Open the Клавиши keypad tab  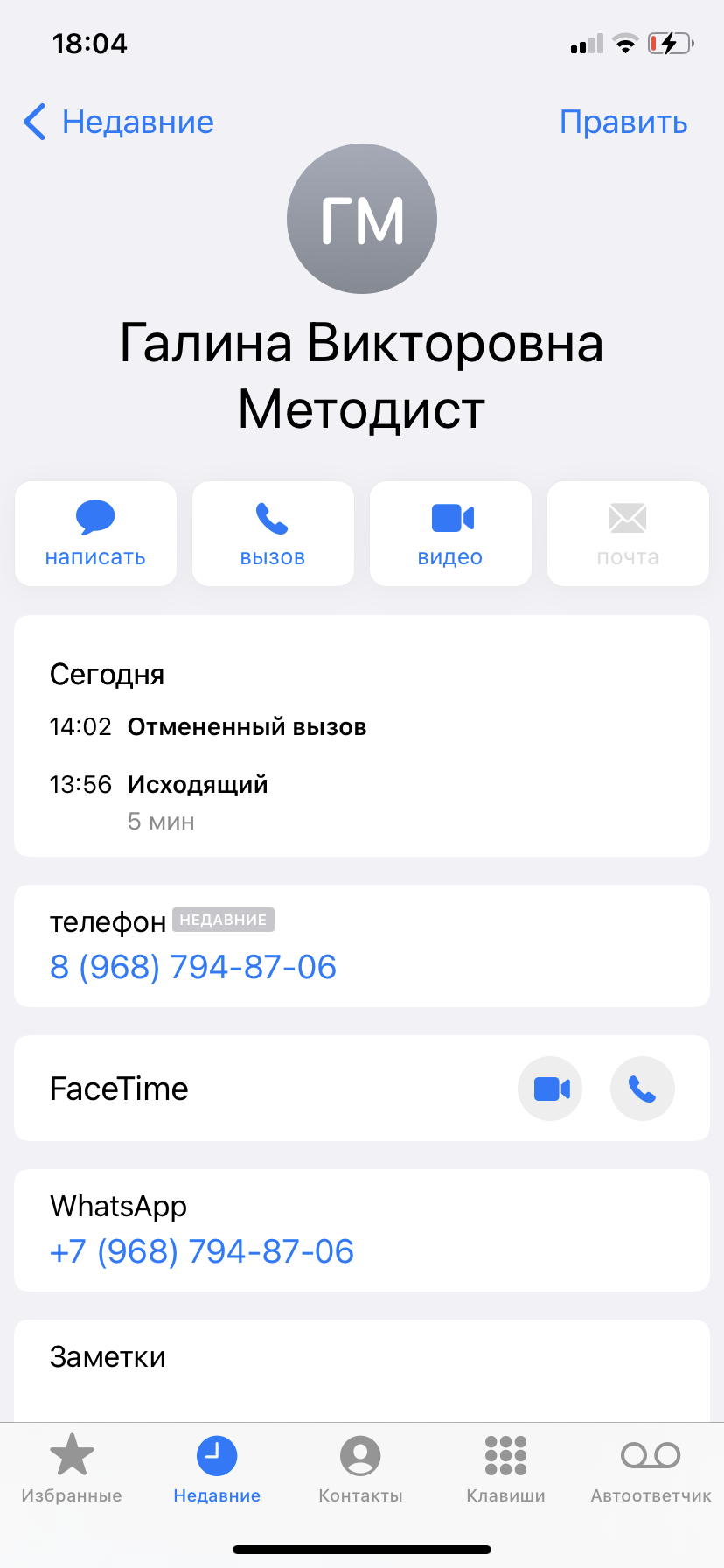pyautogui.click(x=505, y=1468)
